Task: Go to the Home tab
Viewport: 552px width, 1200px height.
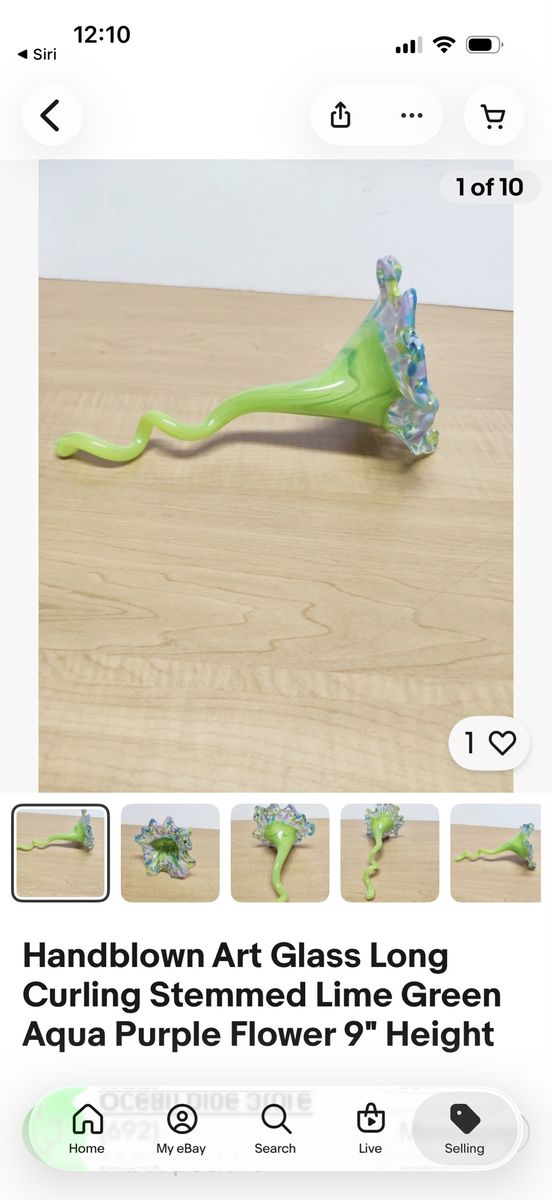Action: 87,1129
